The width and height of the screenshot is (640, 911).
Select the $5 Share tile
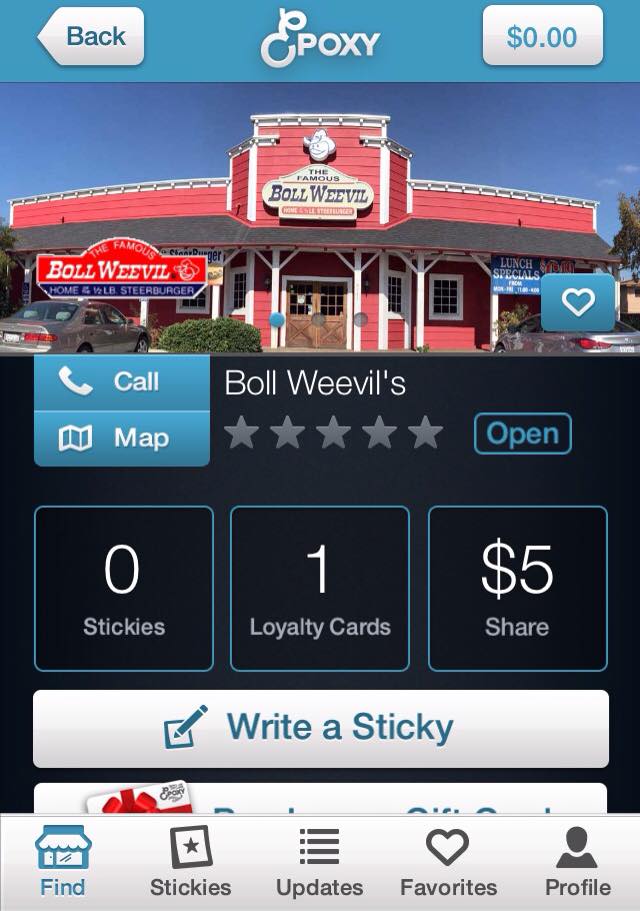pos(517,588)
